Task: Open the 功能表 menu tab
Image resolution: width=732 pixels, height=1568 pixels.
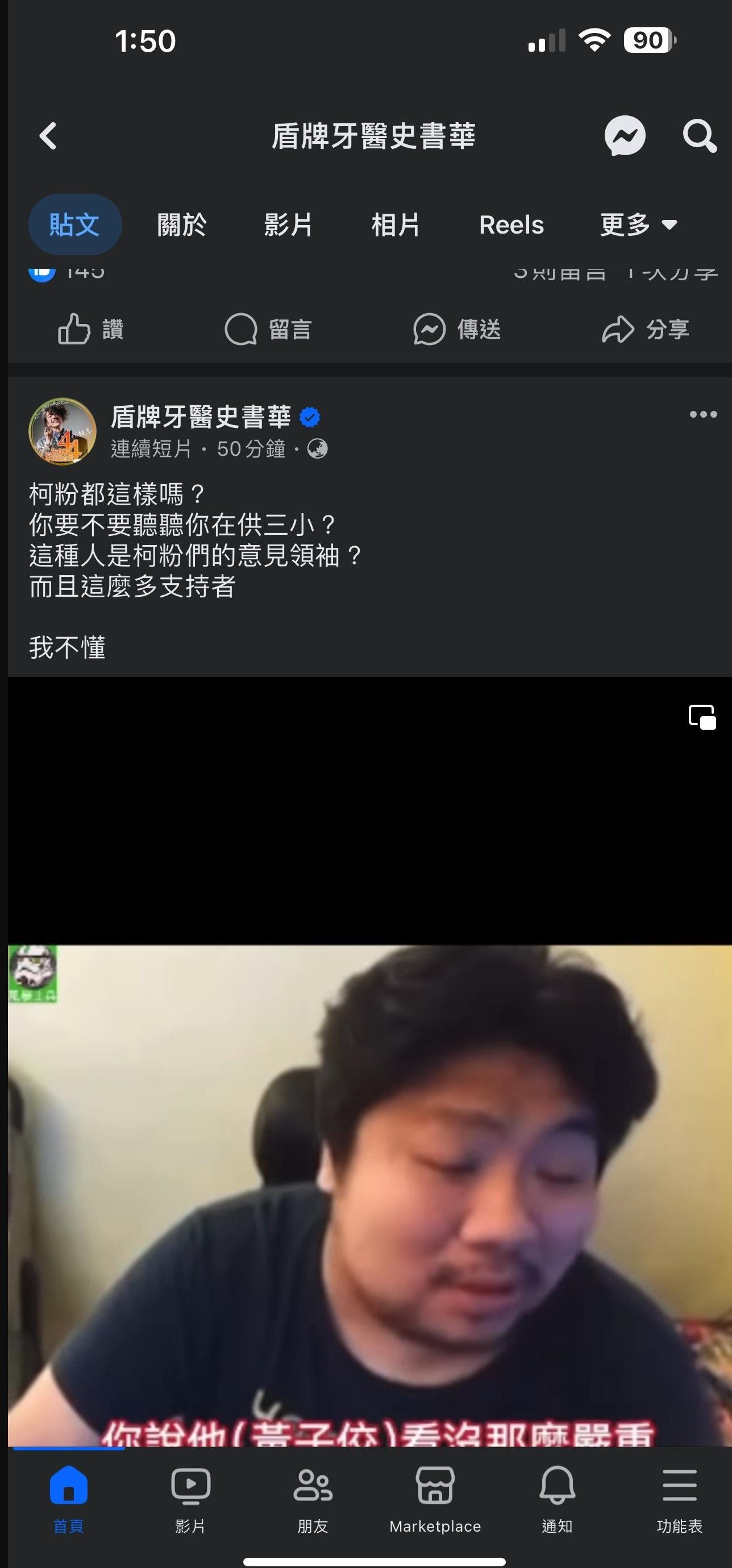Action: (x=679, y=1498)
